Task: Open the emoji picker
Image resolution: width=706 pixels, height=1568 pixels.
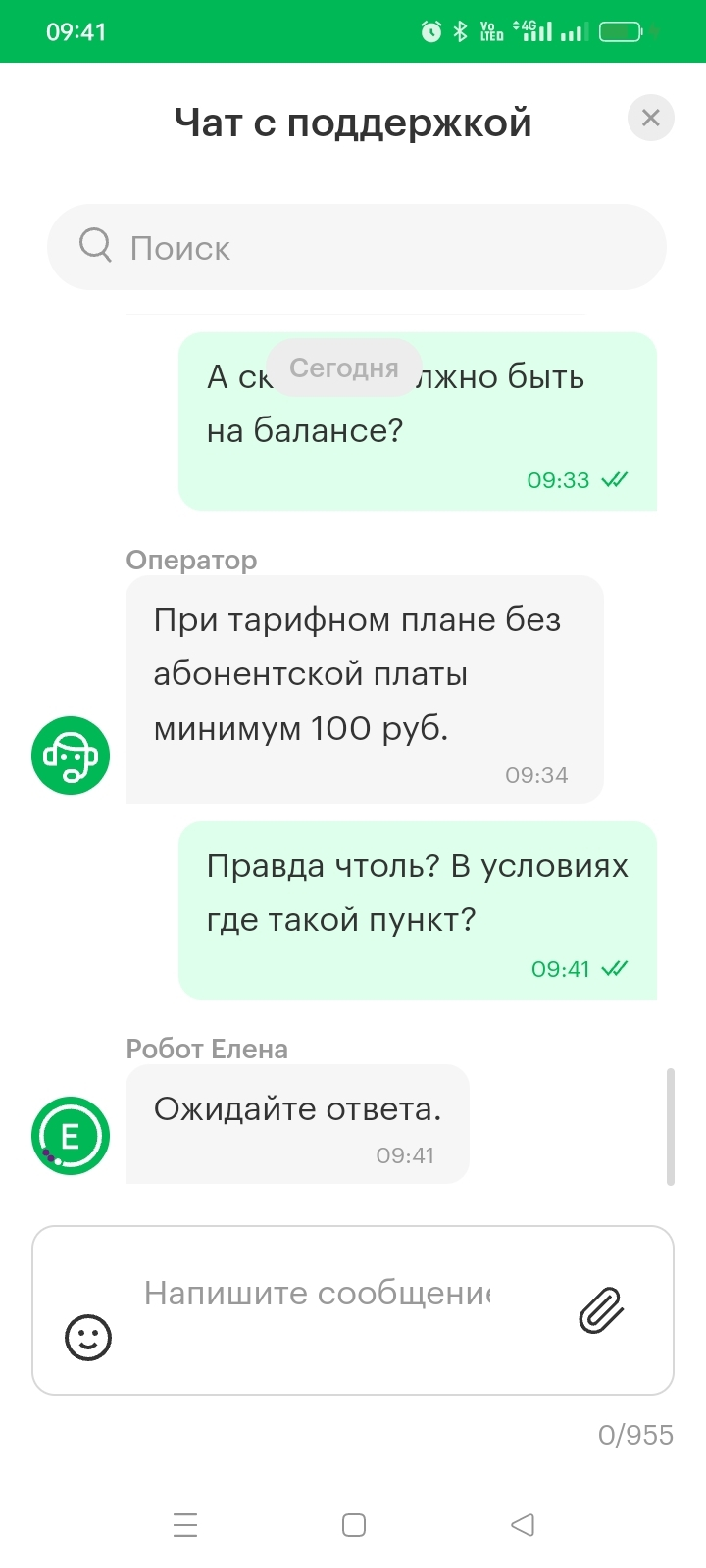Action: coord(88,1337)
